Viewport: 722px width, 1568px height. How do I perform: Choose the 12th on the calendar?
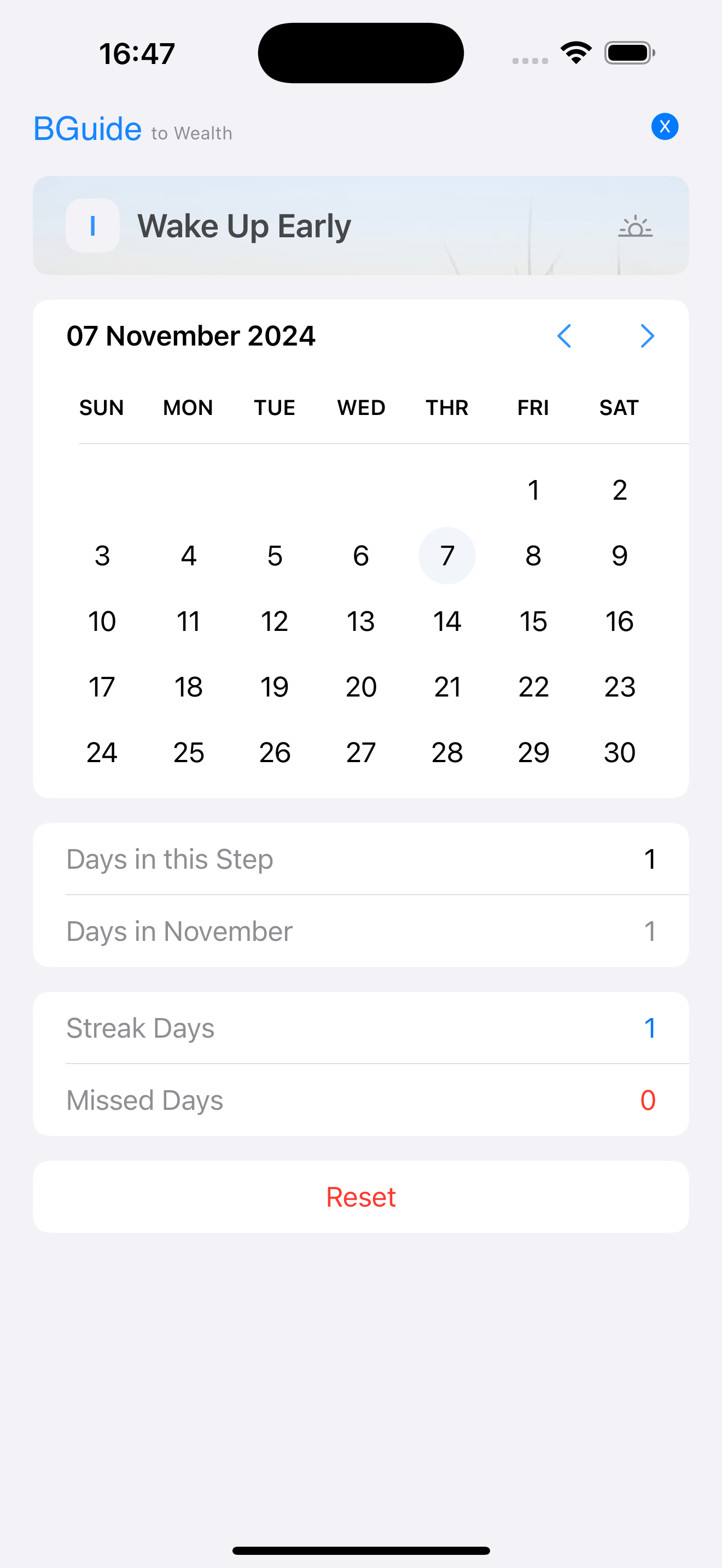pyautogui.click(x=275, y=622)
